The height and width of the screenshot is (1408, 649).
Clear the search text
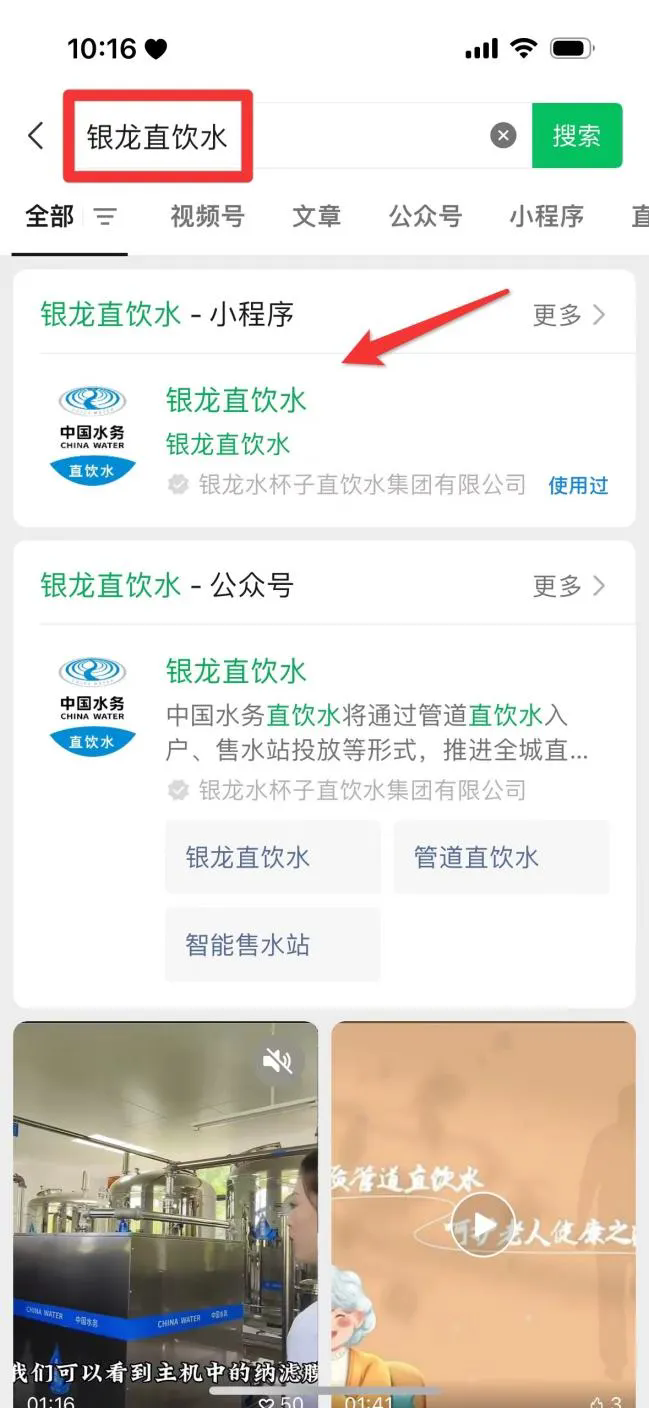click(x=503, y=135)
